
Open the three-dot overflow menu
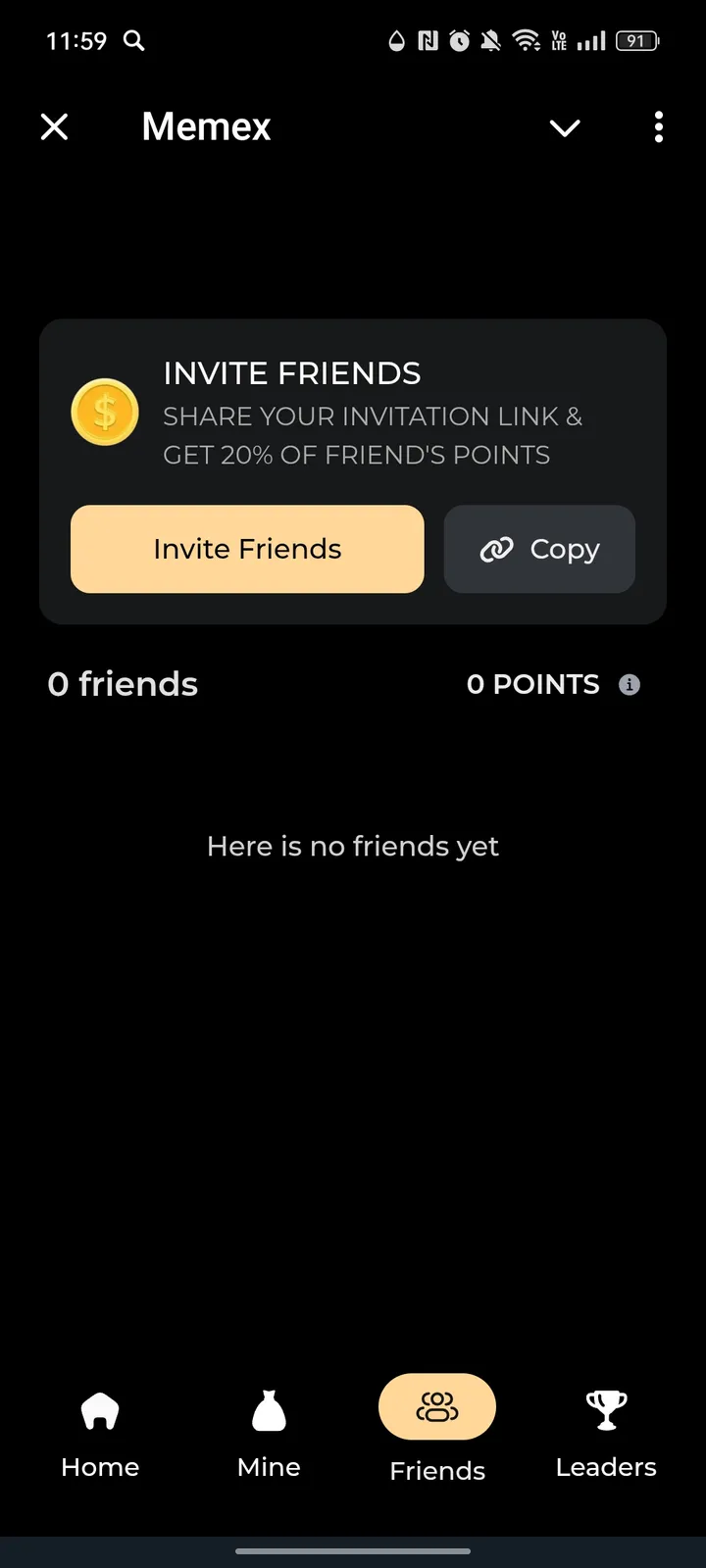[658, 127]
